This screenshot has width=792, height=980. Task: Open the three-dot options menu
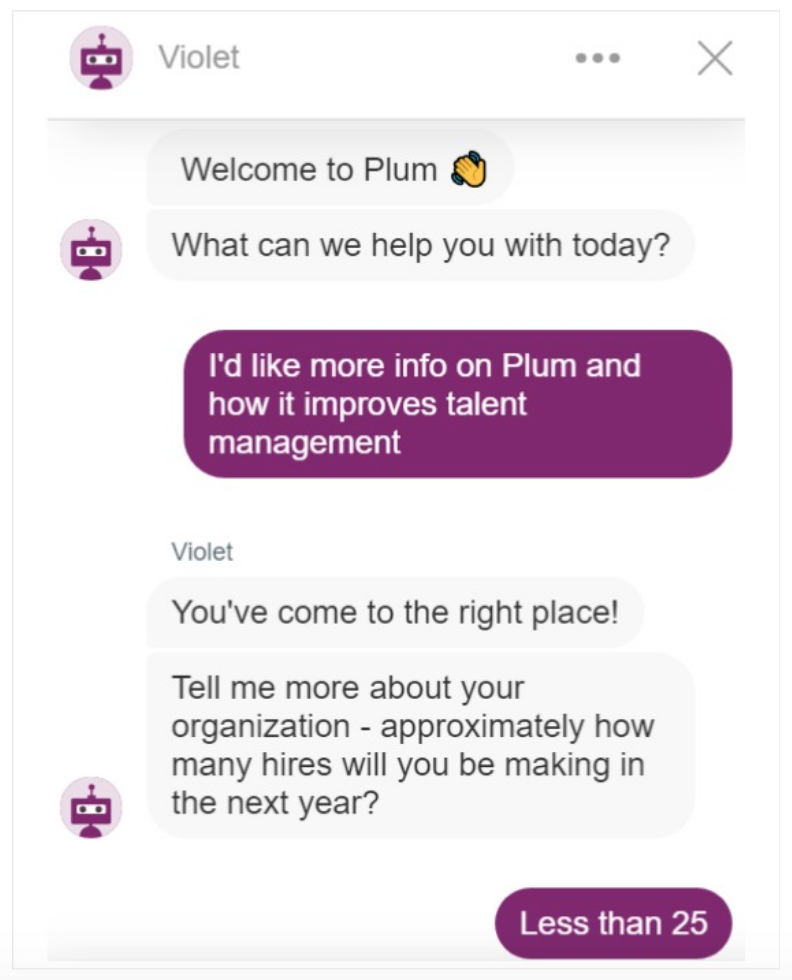click(x=598, y=58)
